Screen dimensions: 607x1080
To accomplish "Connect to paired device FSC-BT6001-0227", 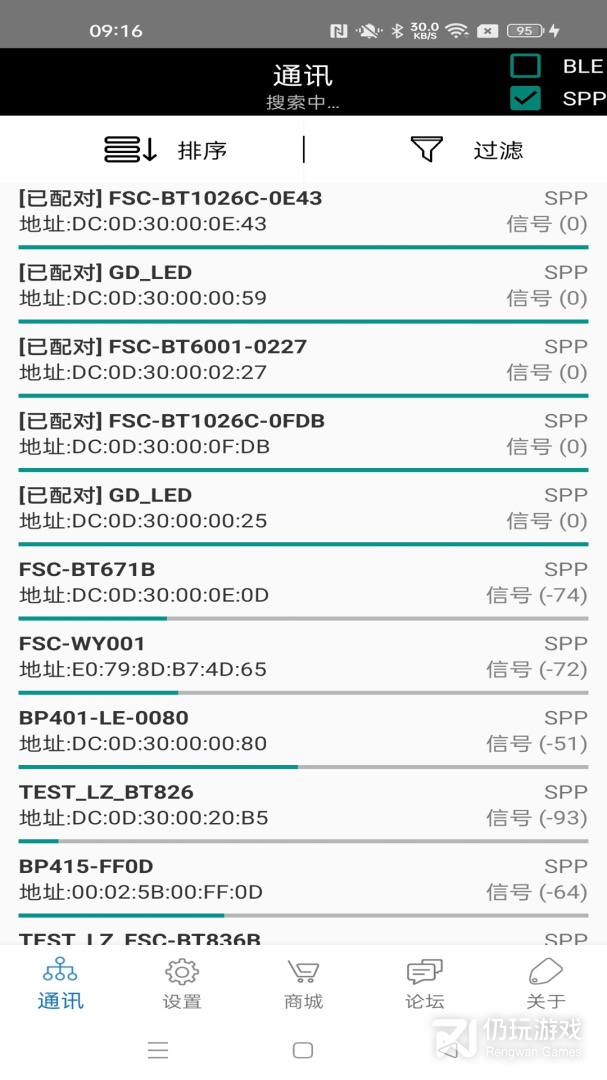I will [303, 359].
